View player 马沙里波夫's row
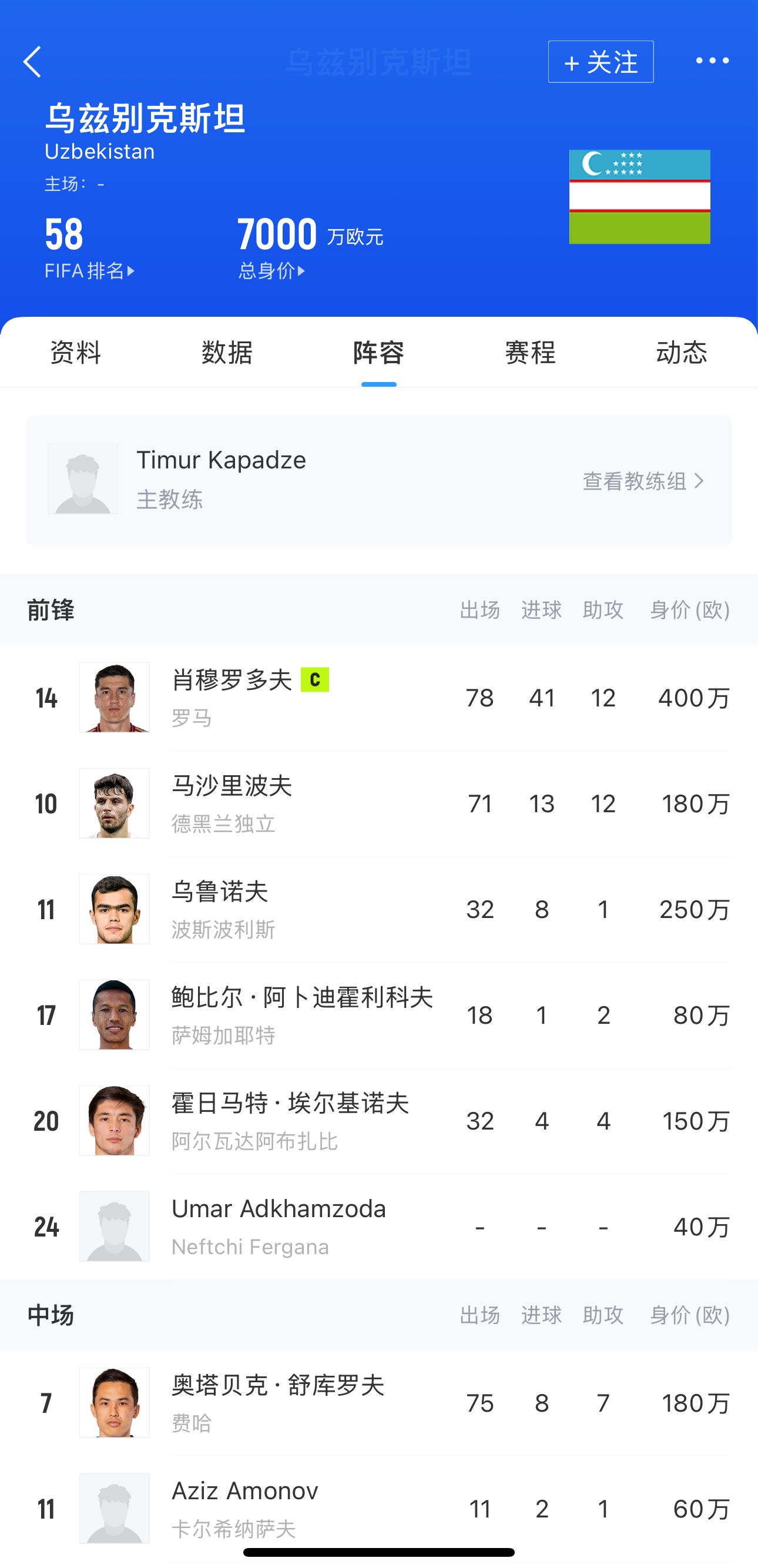Screen dimensions: 758x1568 pyautogui.click(x=378, y=803)
